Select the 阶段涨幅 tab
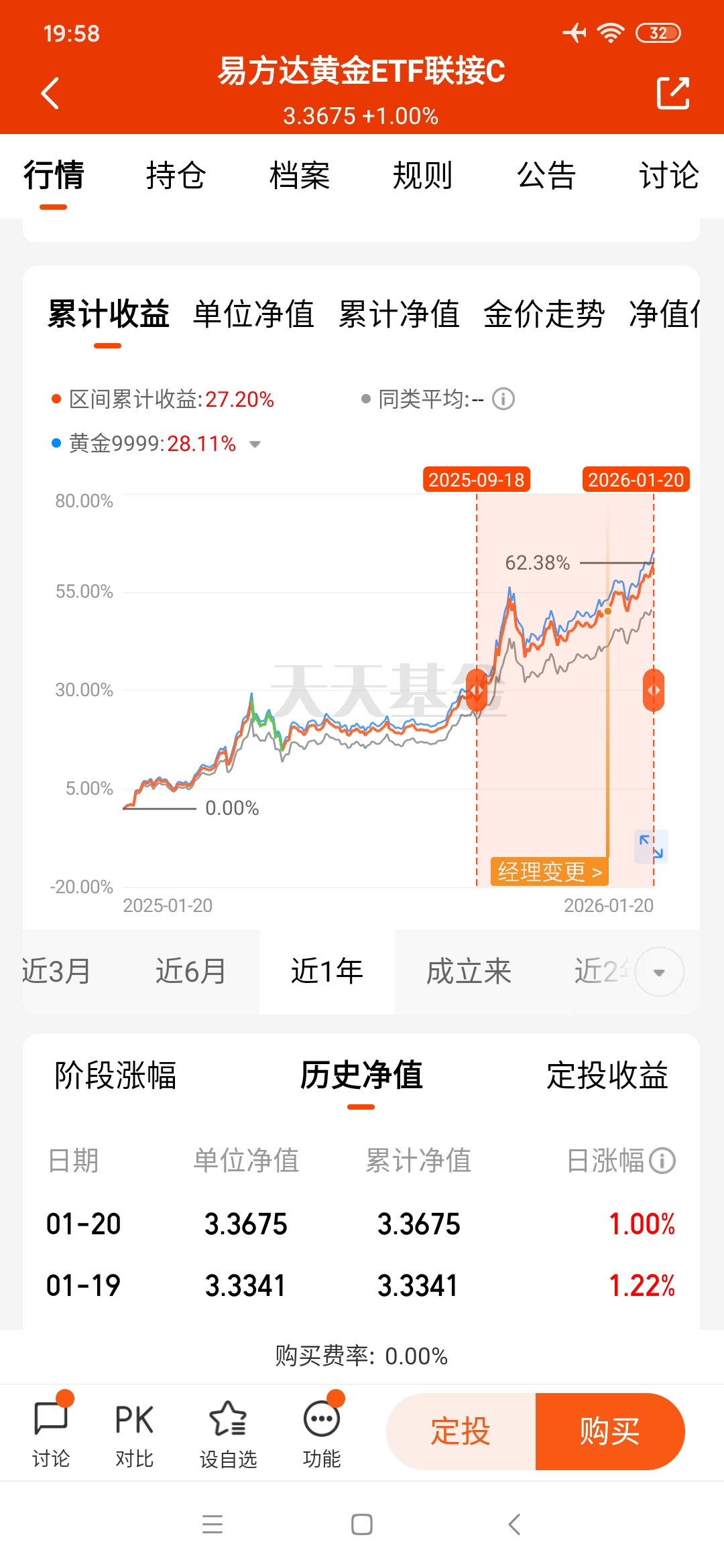The image size is (724, 1568). coord(116,1075)
